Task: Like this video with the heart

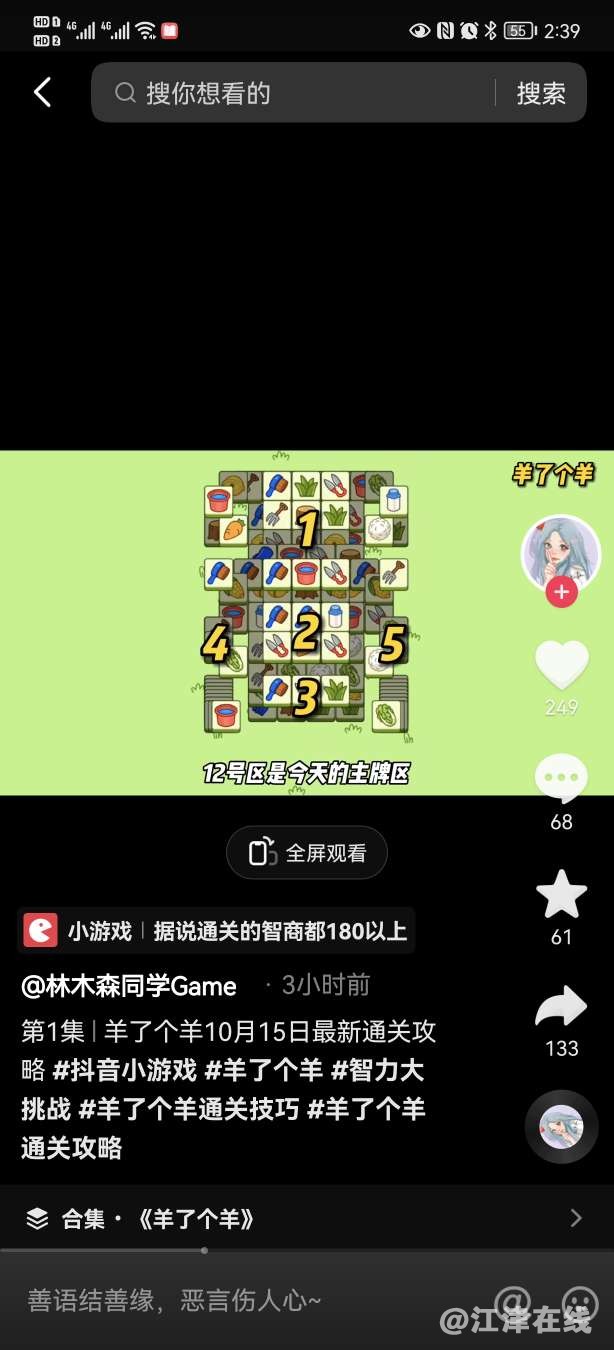Action: coord(561,666)
